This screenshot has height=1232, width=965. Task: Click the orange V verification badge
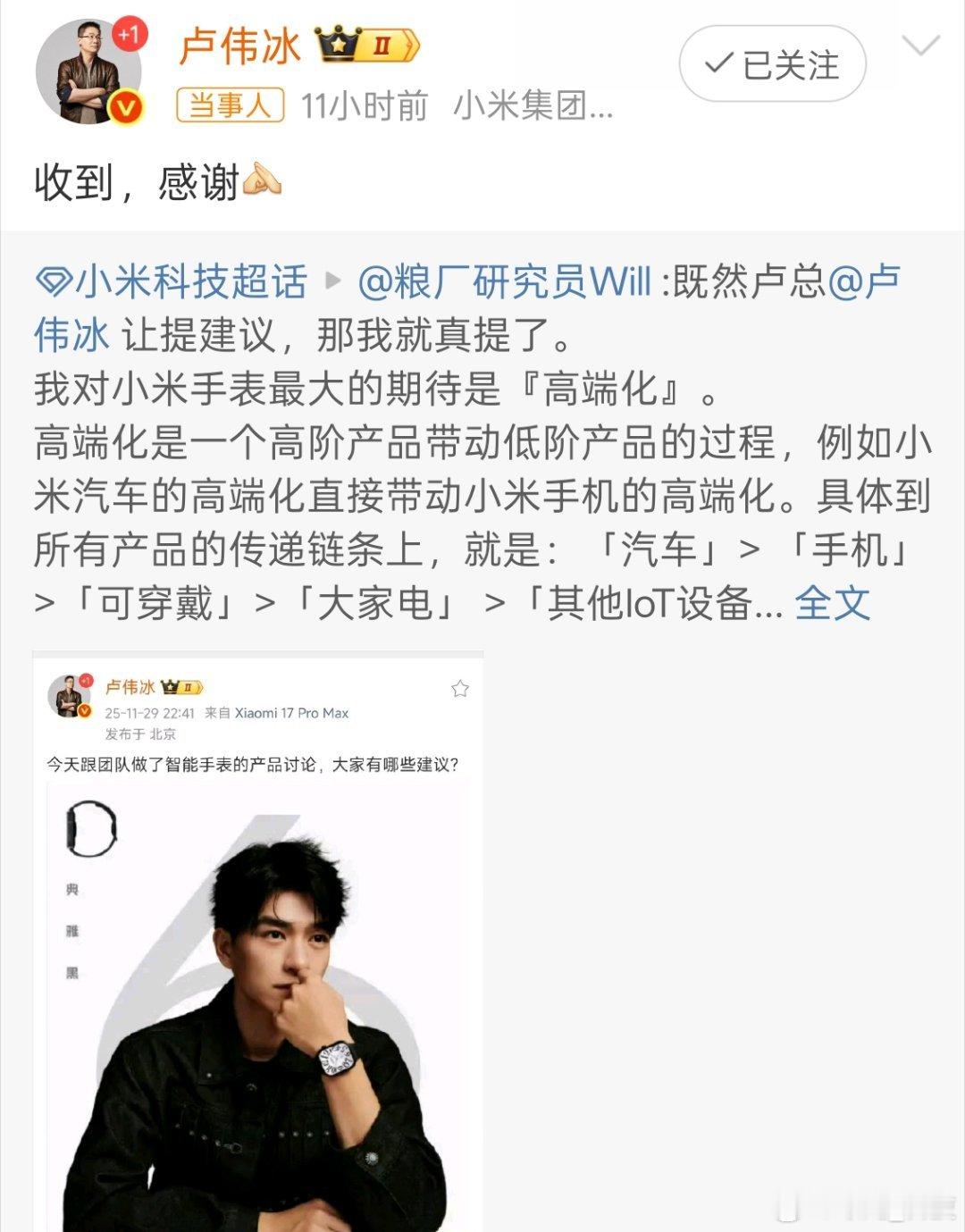pyautogui.click(x=125, y=105)
